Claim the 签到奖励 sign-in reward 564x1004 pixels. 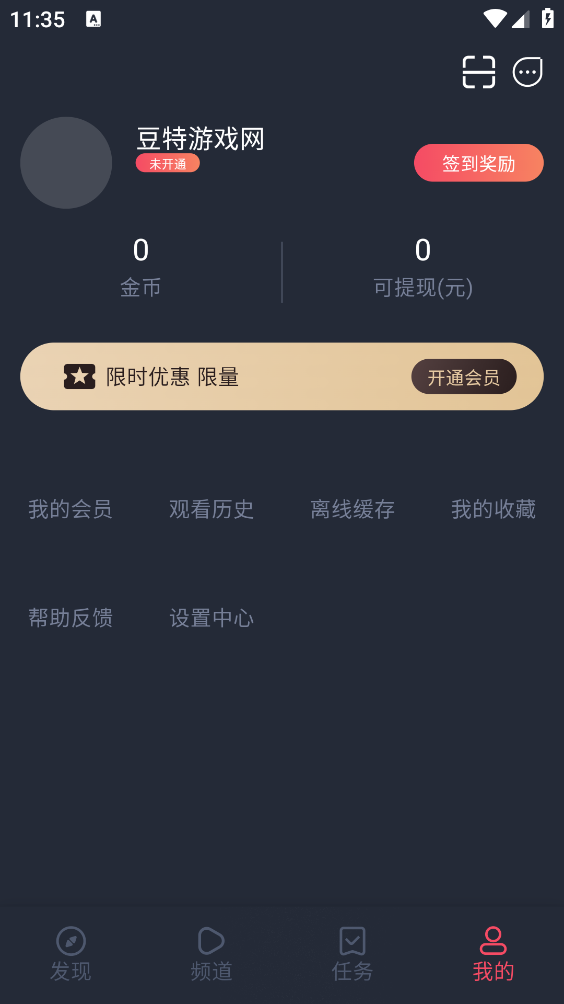[479, 163]
